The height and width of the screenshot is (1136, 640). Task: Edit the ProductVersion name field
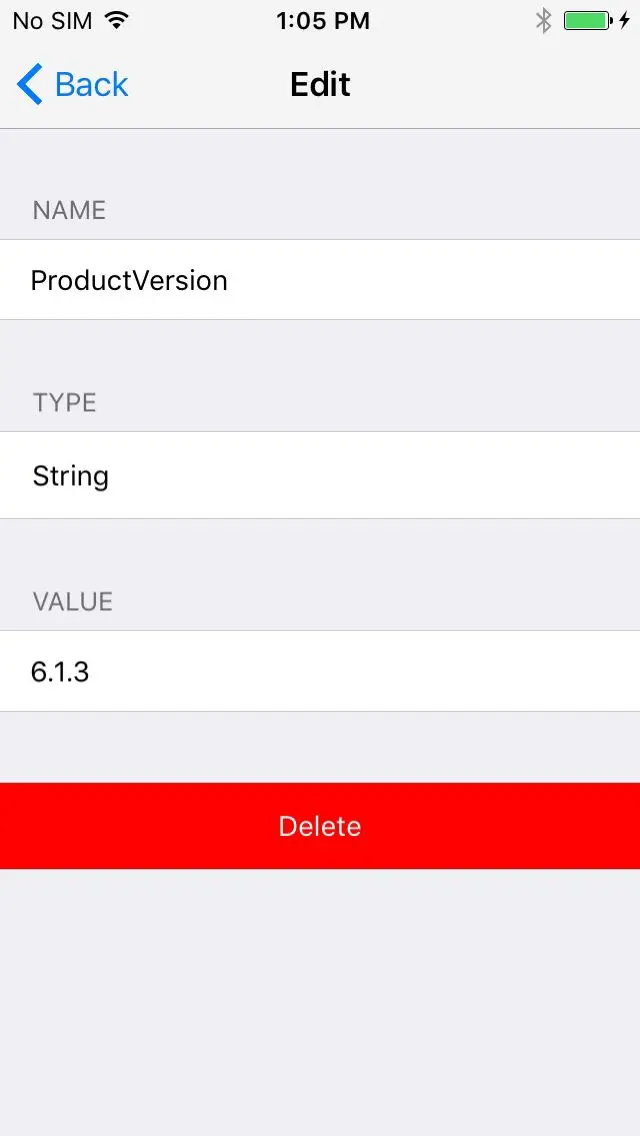(x=320, y=280)
